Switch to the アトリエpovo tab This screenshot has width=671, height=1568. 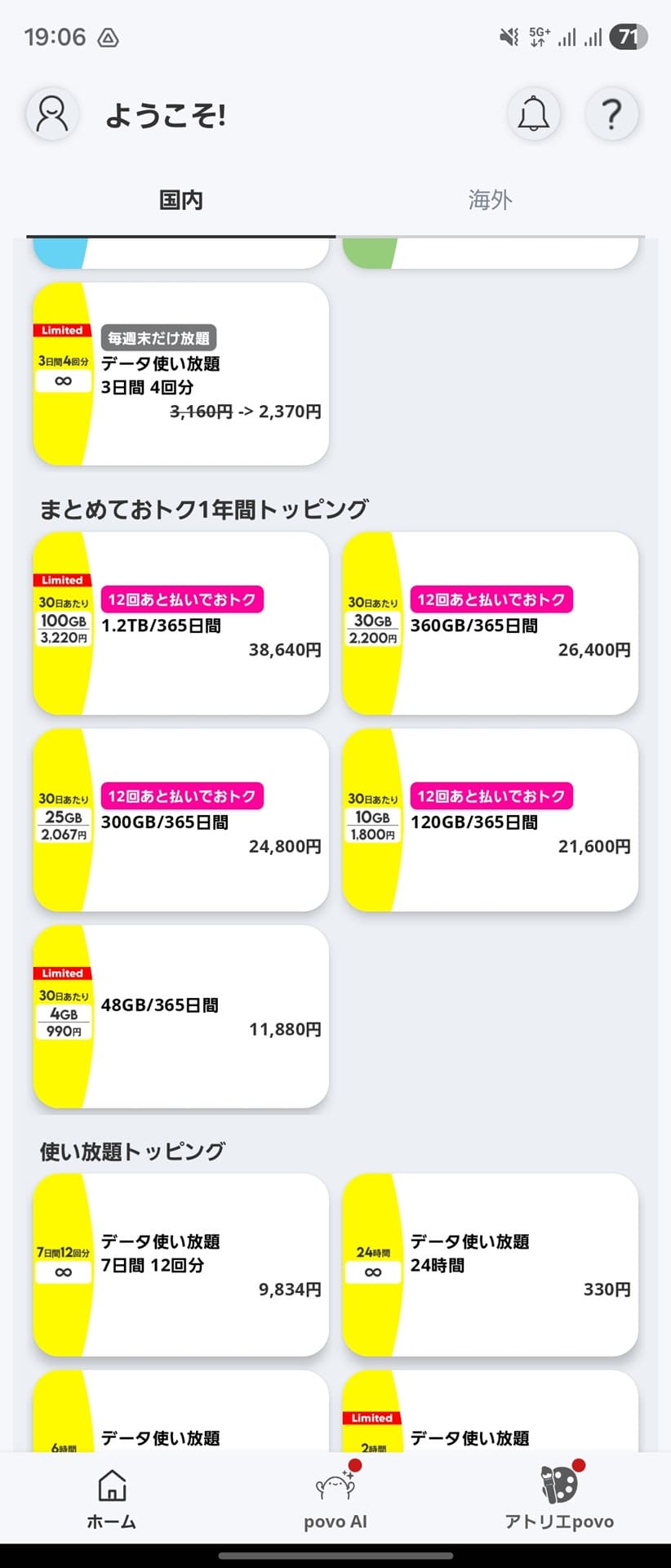[x=559, y=1499]
